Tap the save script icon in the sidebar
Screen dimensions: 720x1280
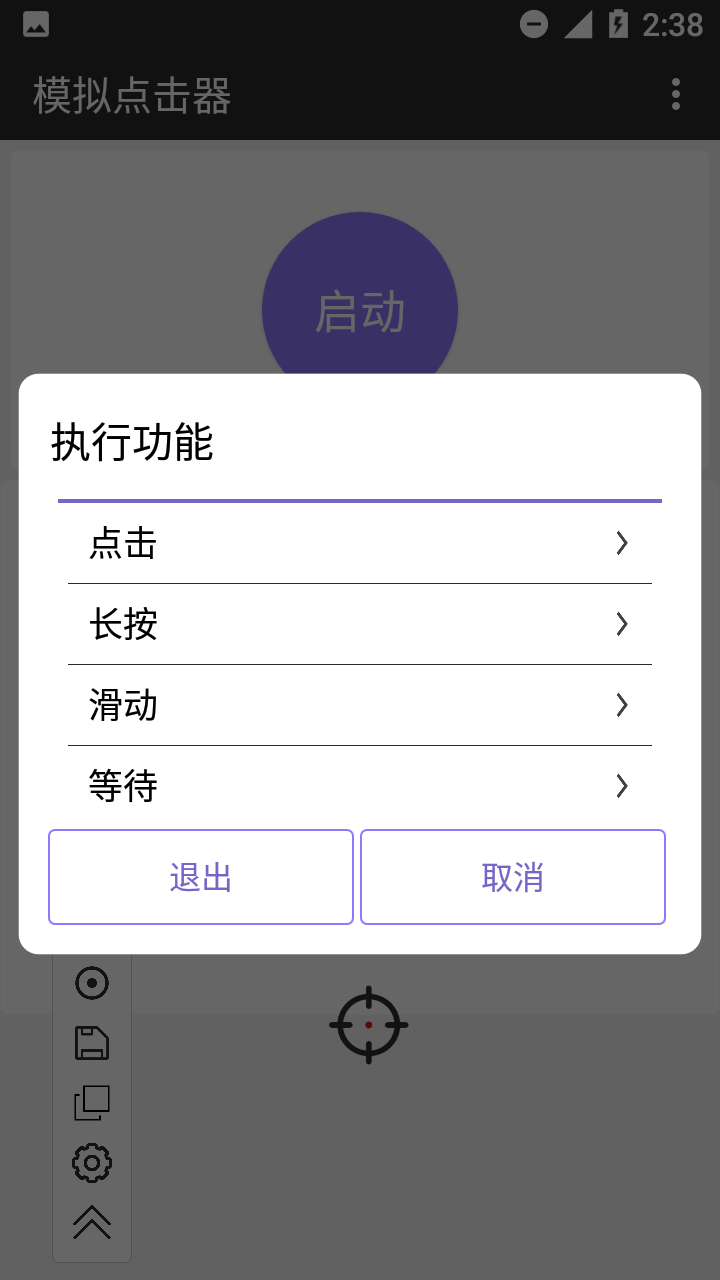tap(92, 1042)
